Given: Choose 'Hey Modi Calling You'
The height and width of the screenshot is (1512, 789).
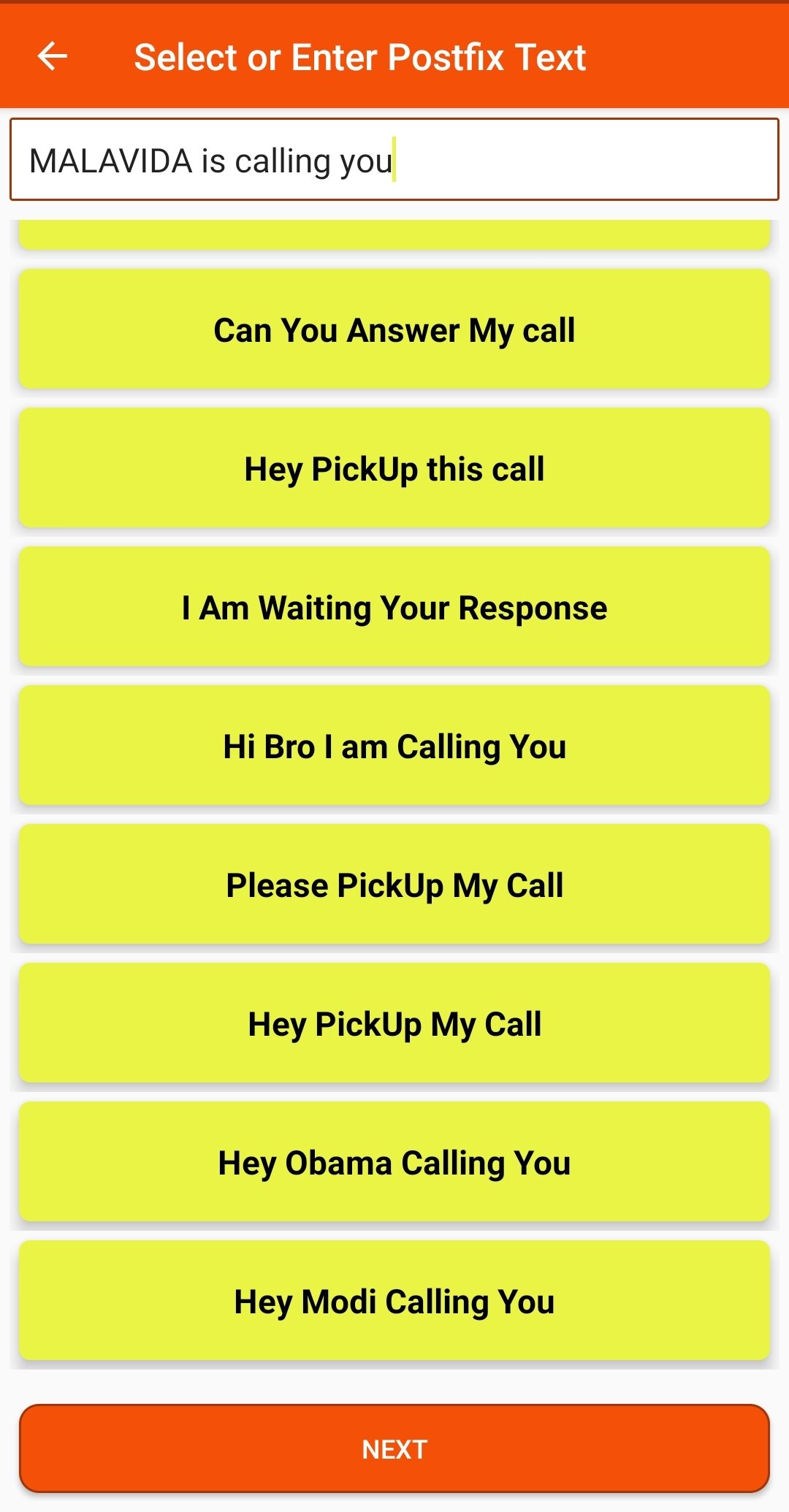Looking at the screenshot, I should pyautogui.click(x=394, y=1300).
